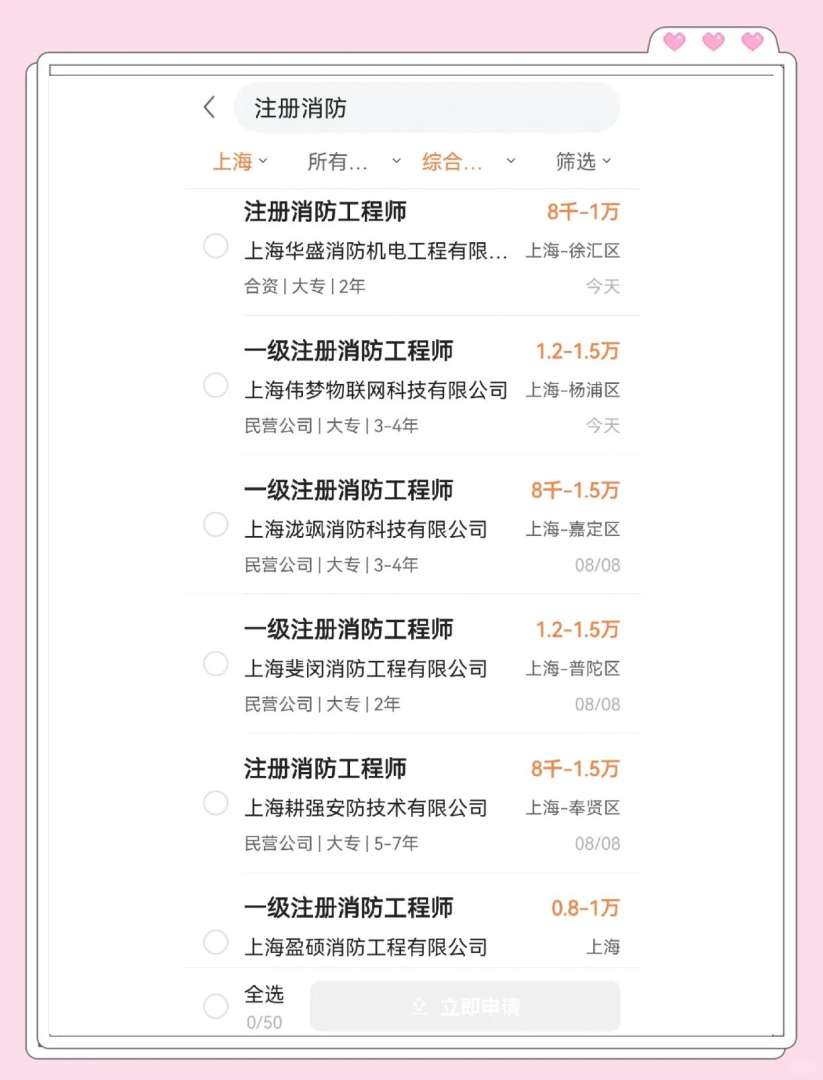Tap the 注册消防 search input field
This screenshot has height=1080, width=823.
pos(350,108)
